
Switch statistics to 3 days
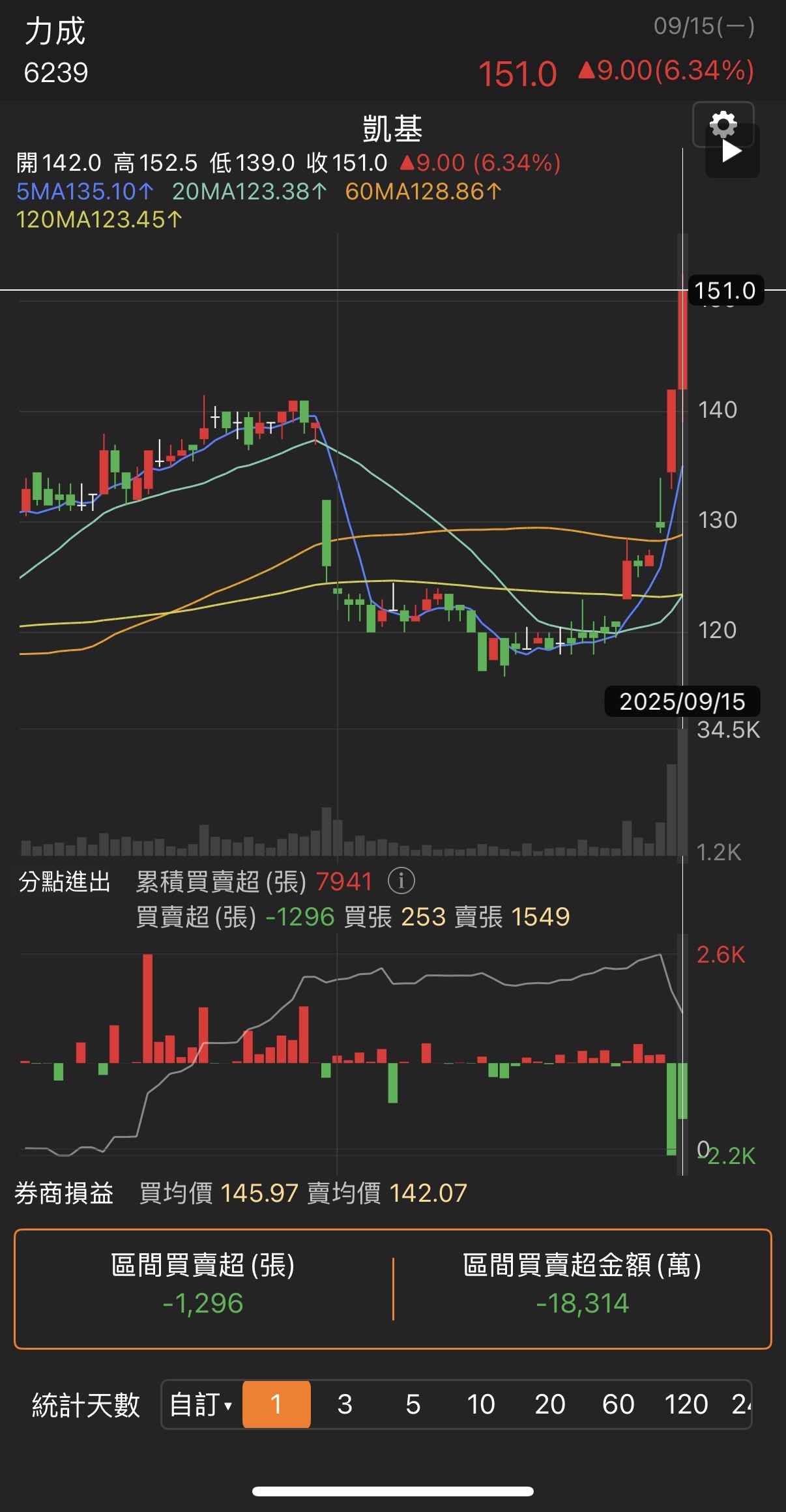click(x=345, y=1404)
